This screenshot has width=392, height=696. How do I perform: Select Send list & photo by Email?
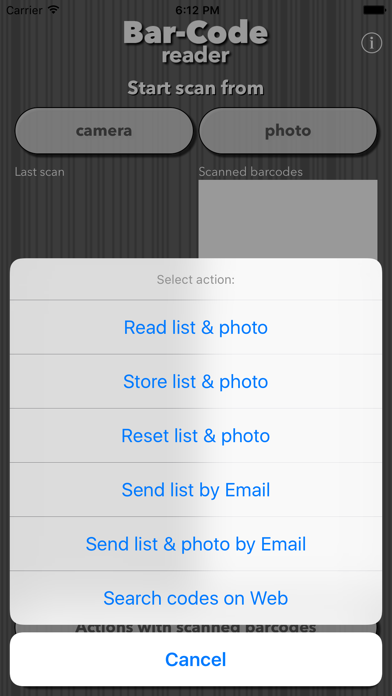[x=196, y=544]
